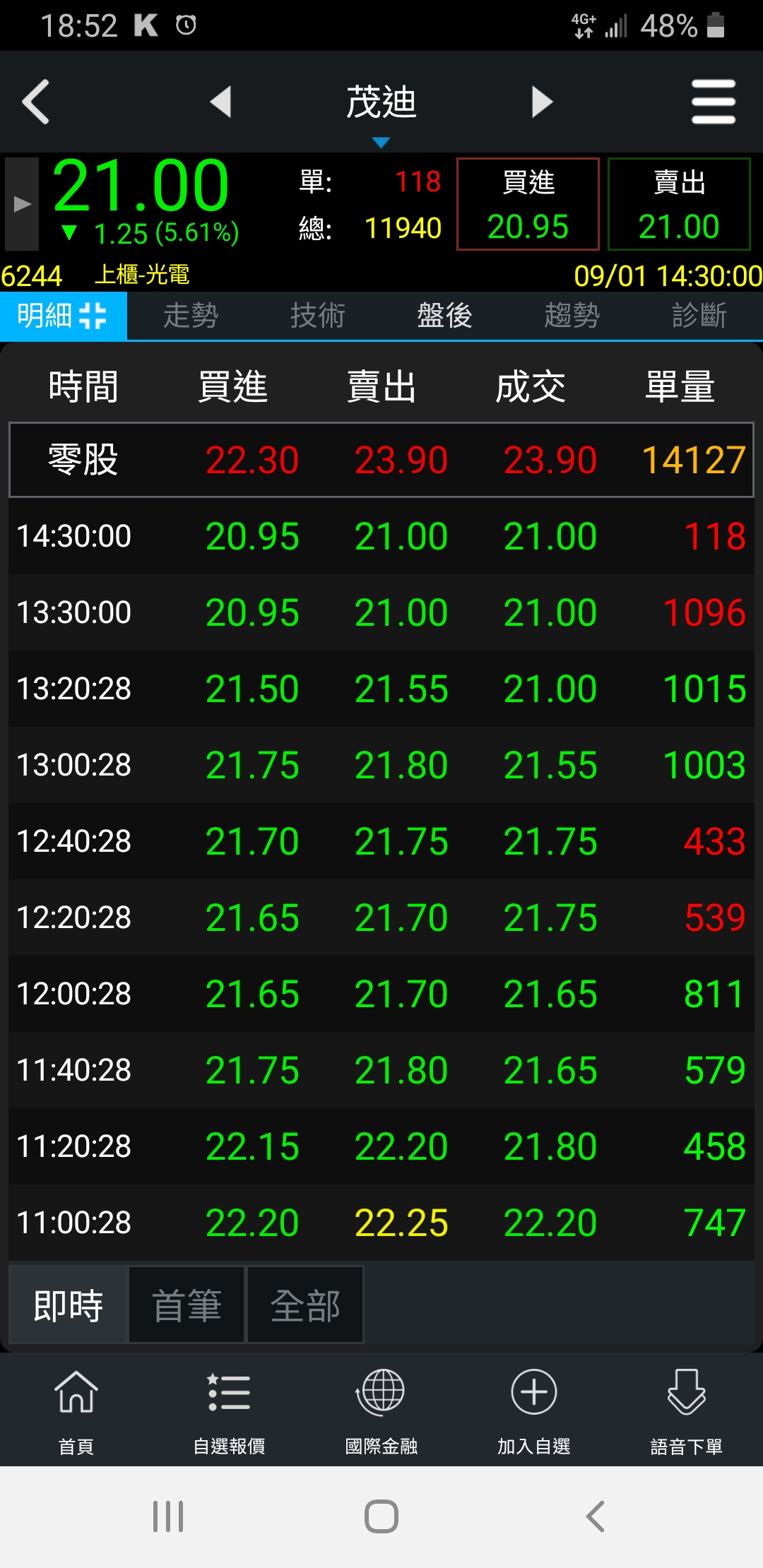Show 首筆 trade records
Viewport: 763px width, 1568px height.
point(187,1305)
